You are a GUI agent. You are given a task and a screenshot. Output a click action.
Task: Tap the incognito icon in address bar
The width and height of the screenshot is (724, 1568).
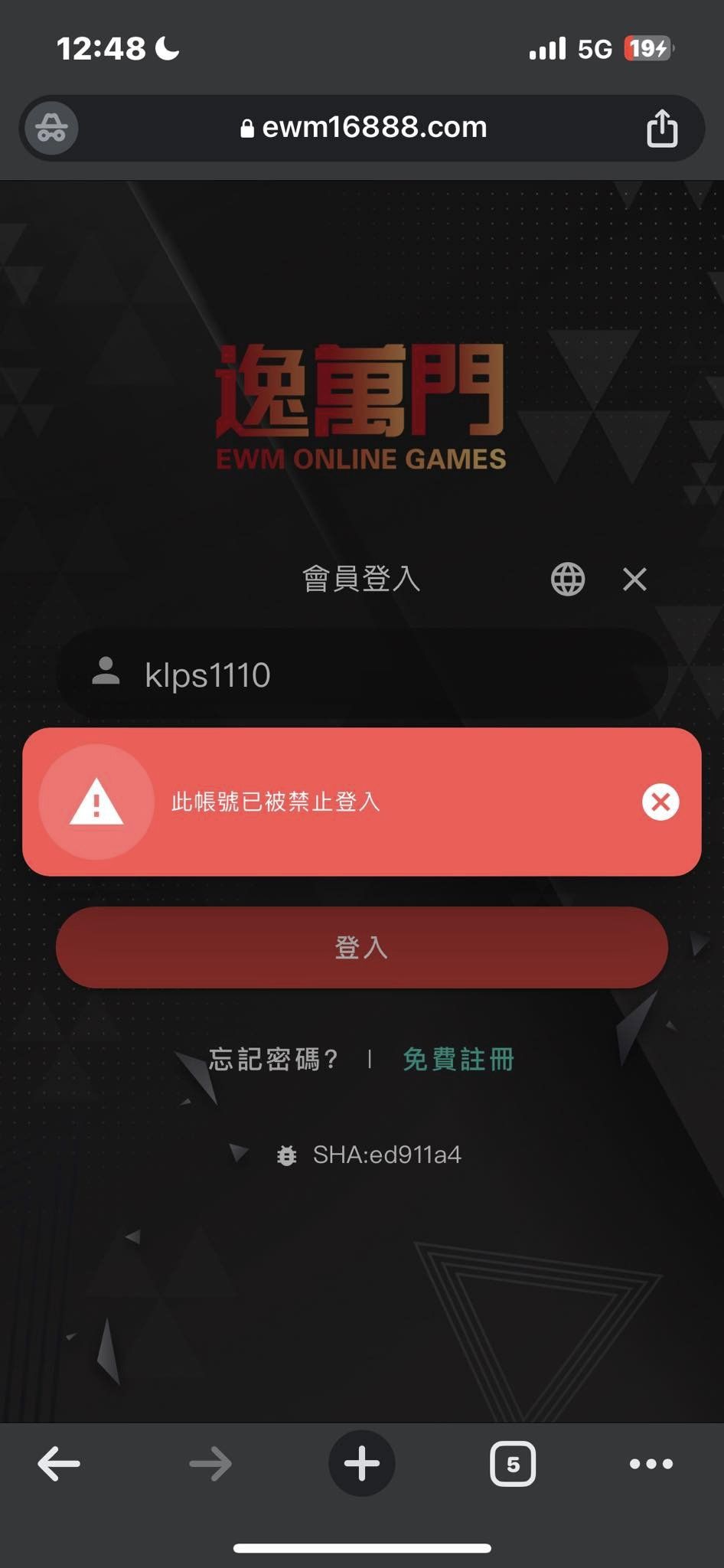(51, 128)
